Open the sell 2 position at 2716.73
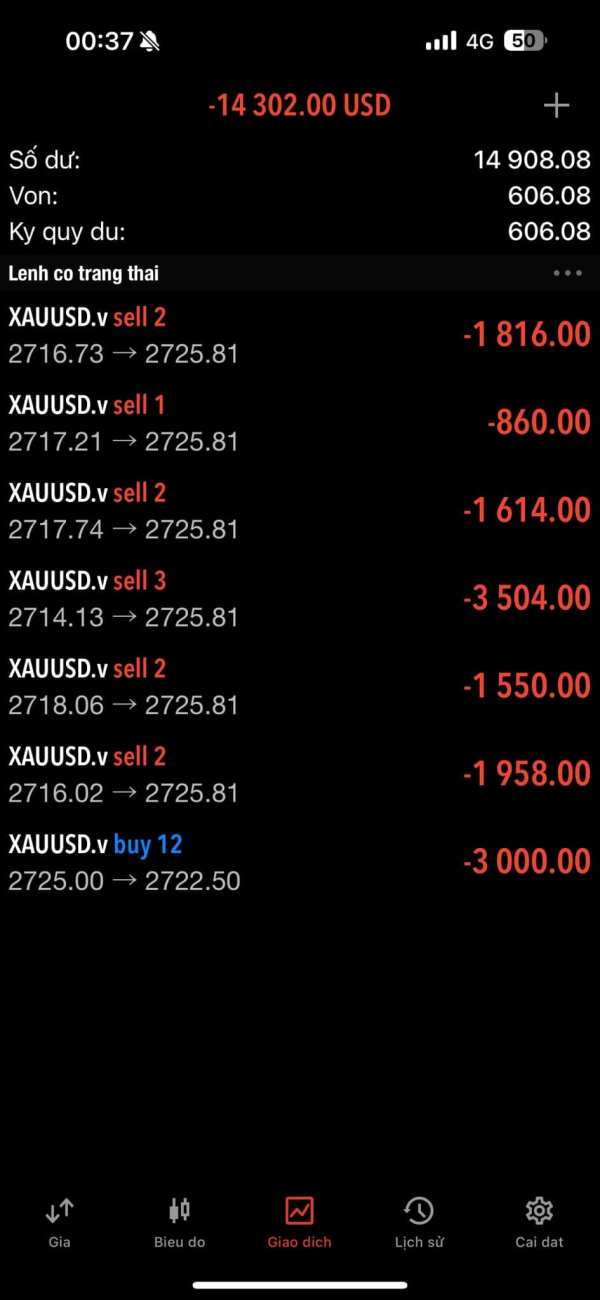Viewport: 600px width, 1300px height. (x=300, y=335)
